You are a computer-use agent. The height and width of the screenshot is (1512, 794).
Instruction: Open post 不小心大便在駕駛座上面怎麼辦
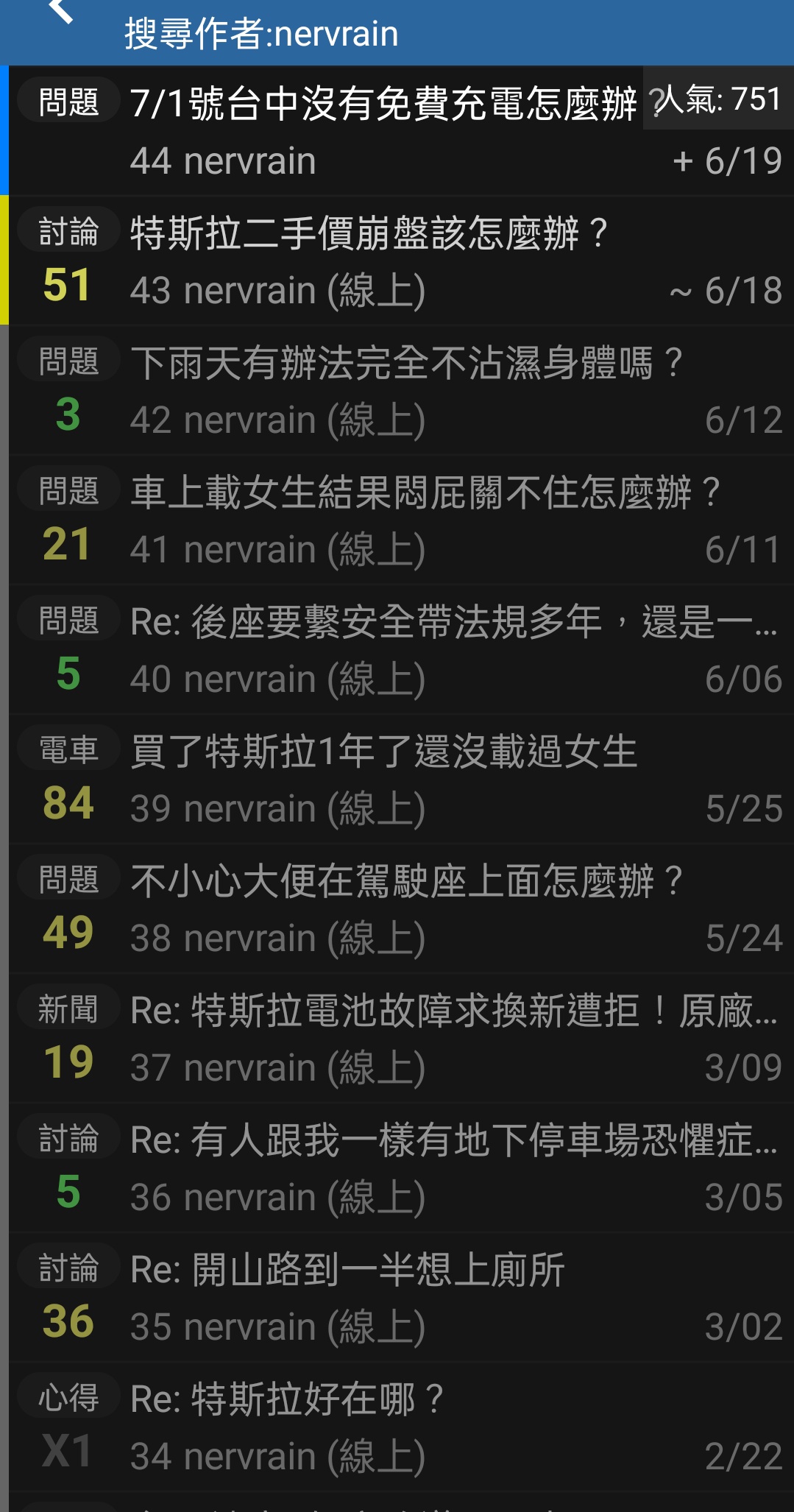click(406, 882)
